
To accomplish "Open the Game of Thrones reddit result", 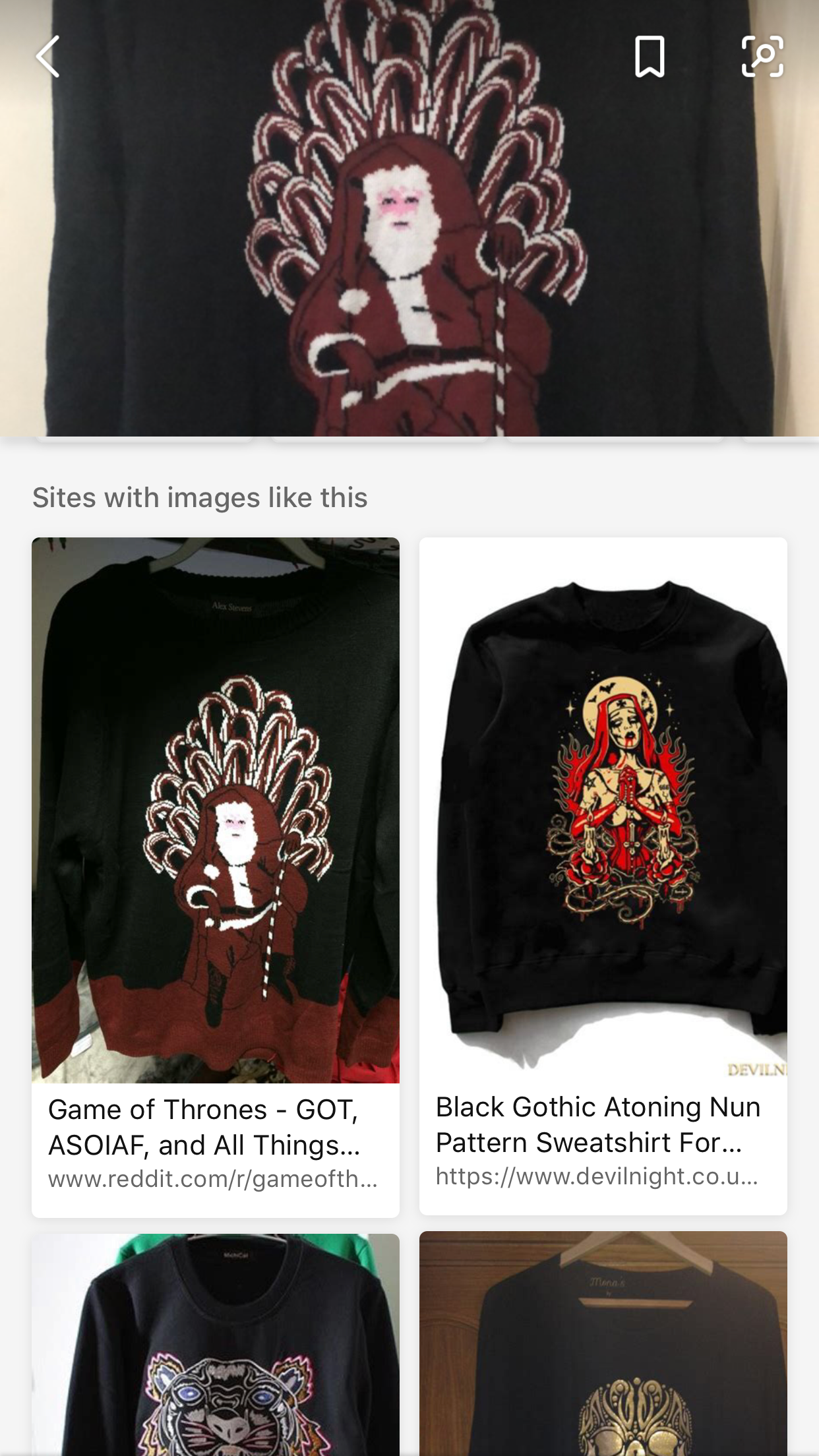I will click(216, 877).
